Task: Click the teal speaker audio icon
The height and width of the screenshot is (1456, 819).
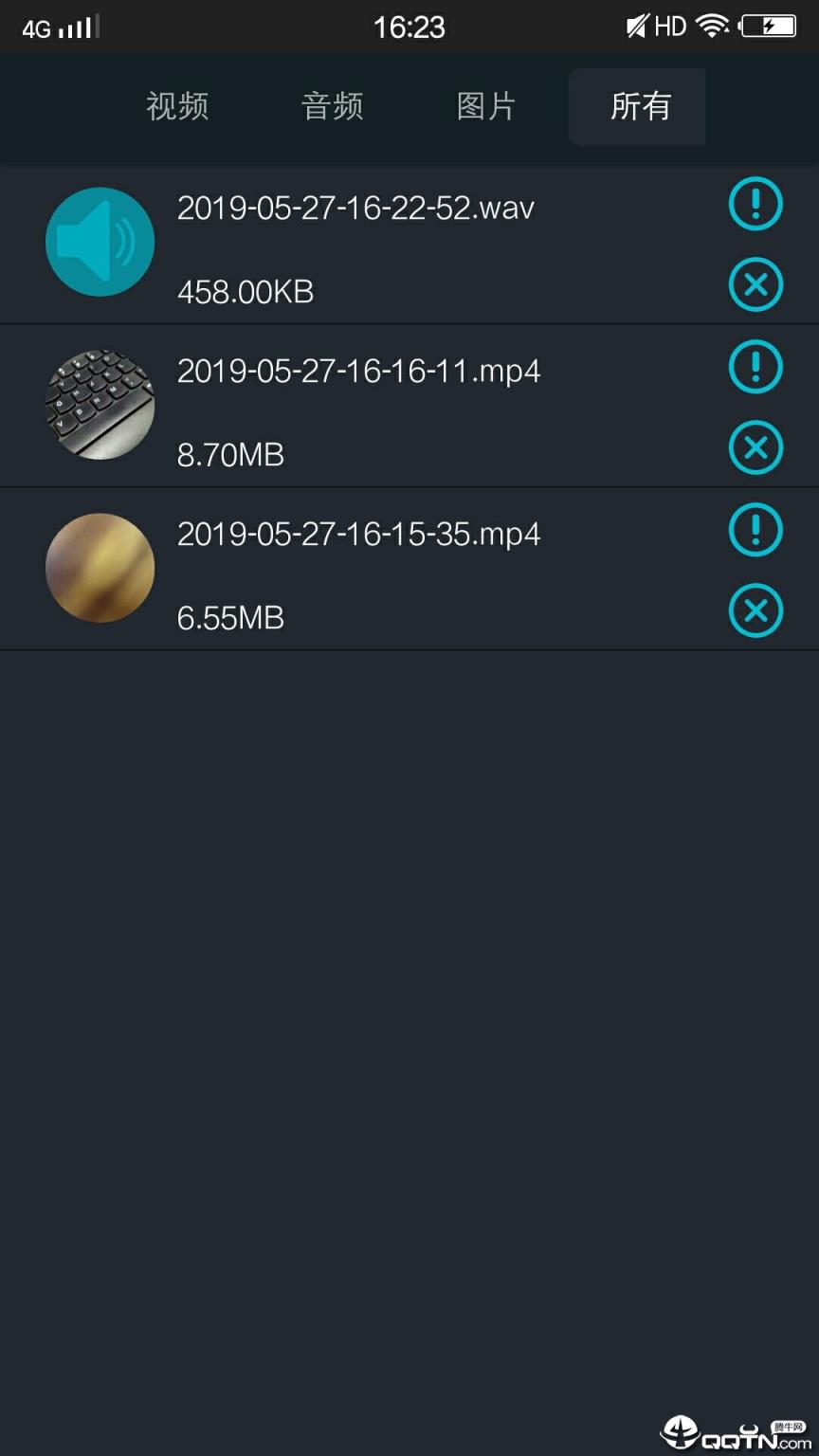Action: 100,242
